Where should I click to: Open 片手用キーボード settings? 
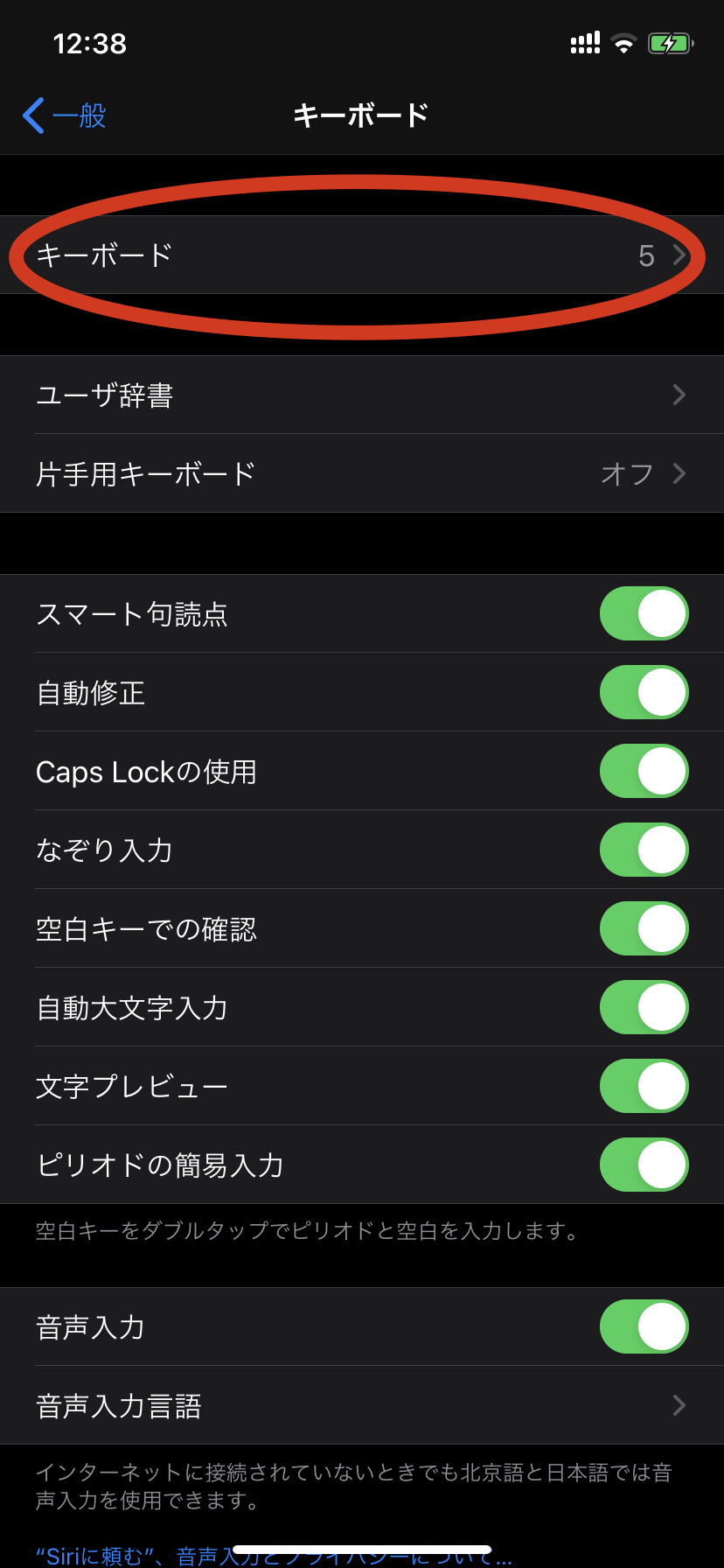[x=362, y=474]
